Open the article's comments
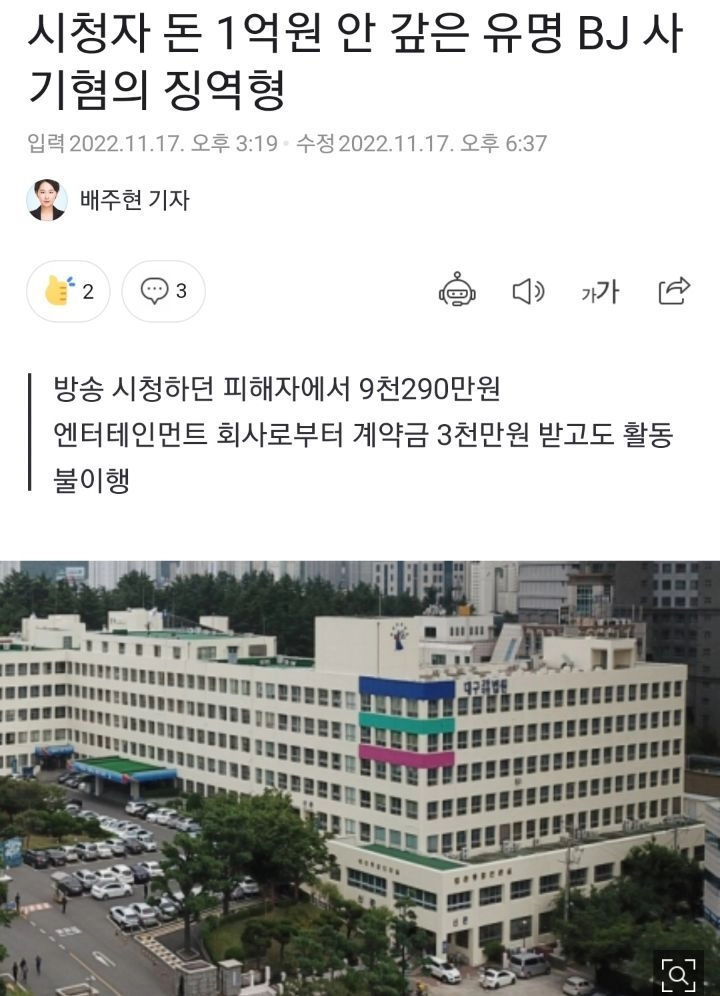 (164, 291)
